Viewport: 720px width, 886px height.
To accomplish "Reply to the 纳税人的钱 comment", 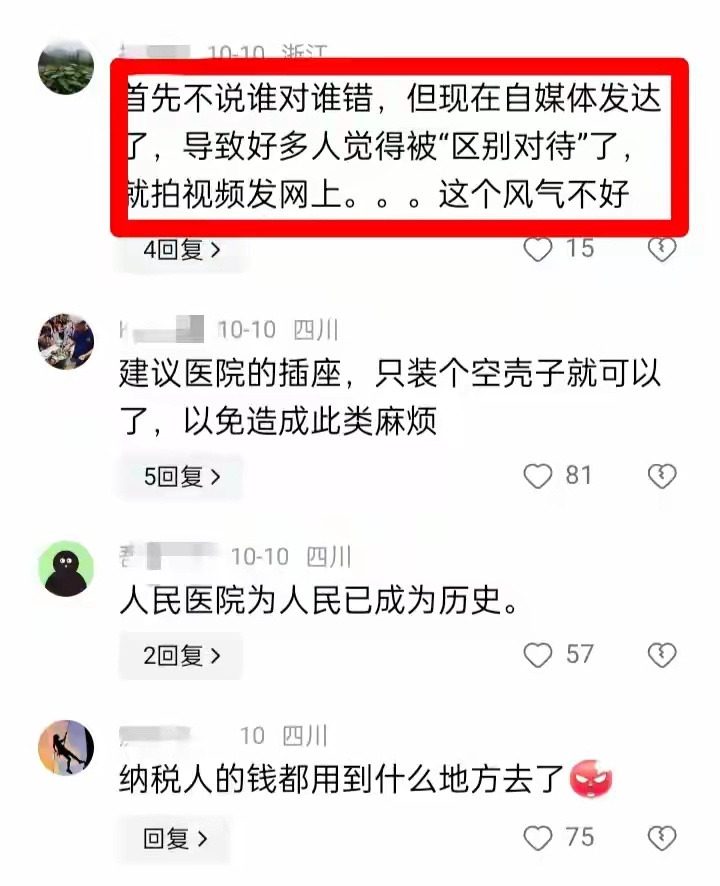I will click(174, 838).
